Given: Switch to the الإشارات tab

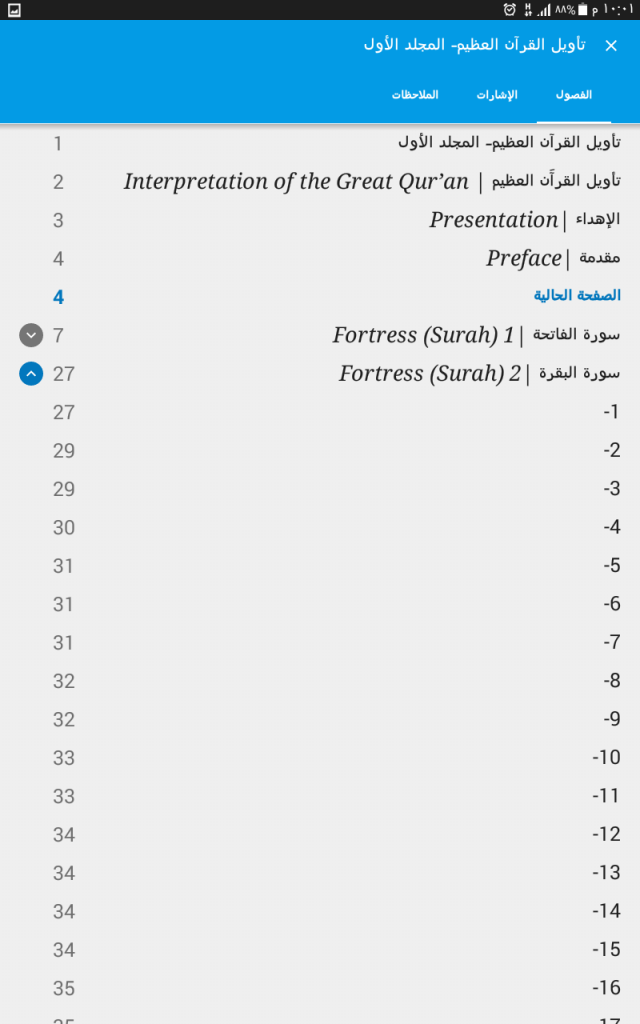Looking at the screenshot, I should coord(496,95).
